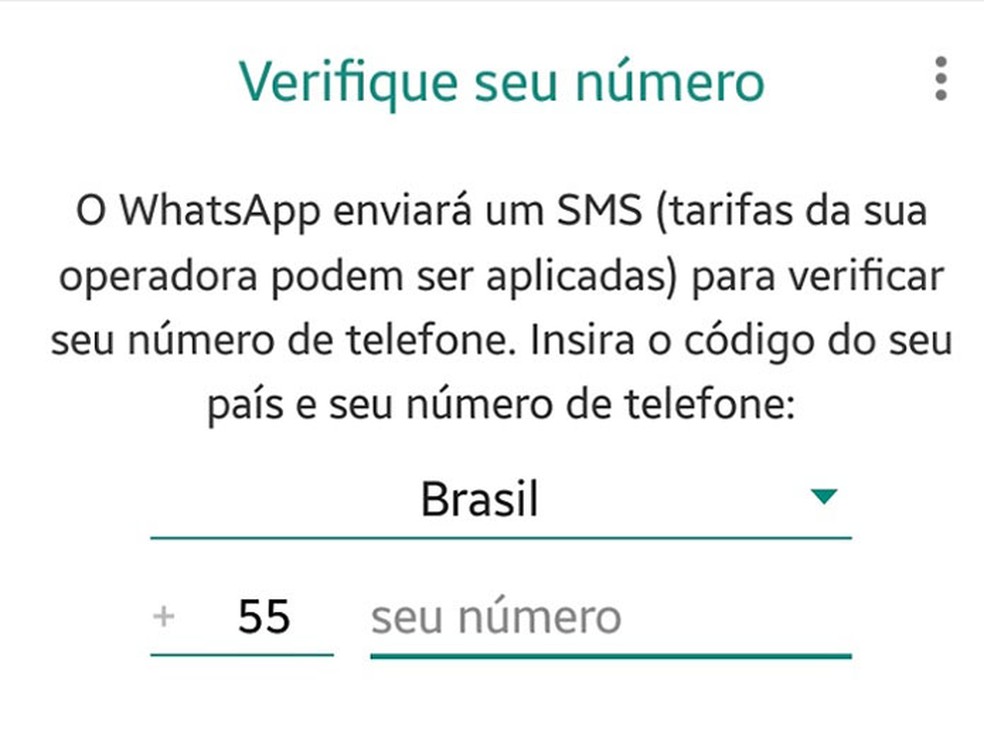Open the three-dot overflow menu
Image resolution: width=984 pixels, height=748 pixels.
coord(940,78)
